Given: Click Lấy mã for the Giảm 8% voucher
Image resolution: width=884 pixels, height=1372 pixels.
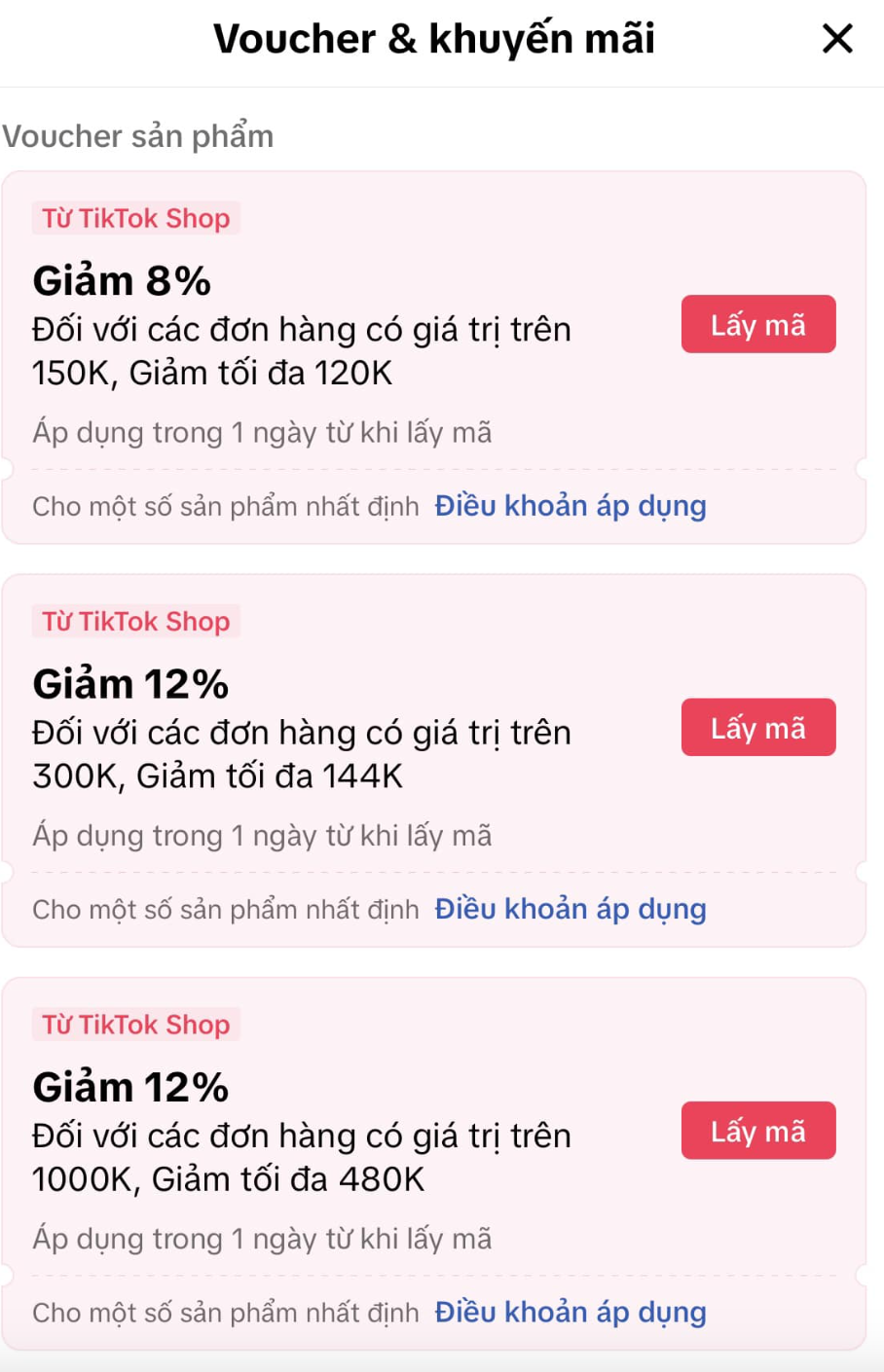Looking at the screenshot, I should pos(758,324).
